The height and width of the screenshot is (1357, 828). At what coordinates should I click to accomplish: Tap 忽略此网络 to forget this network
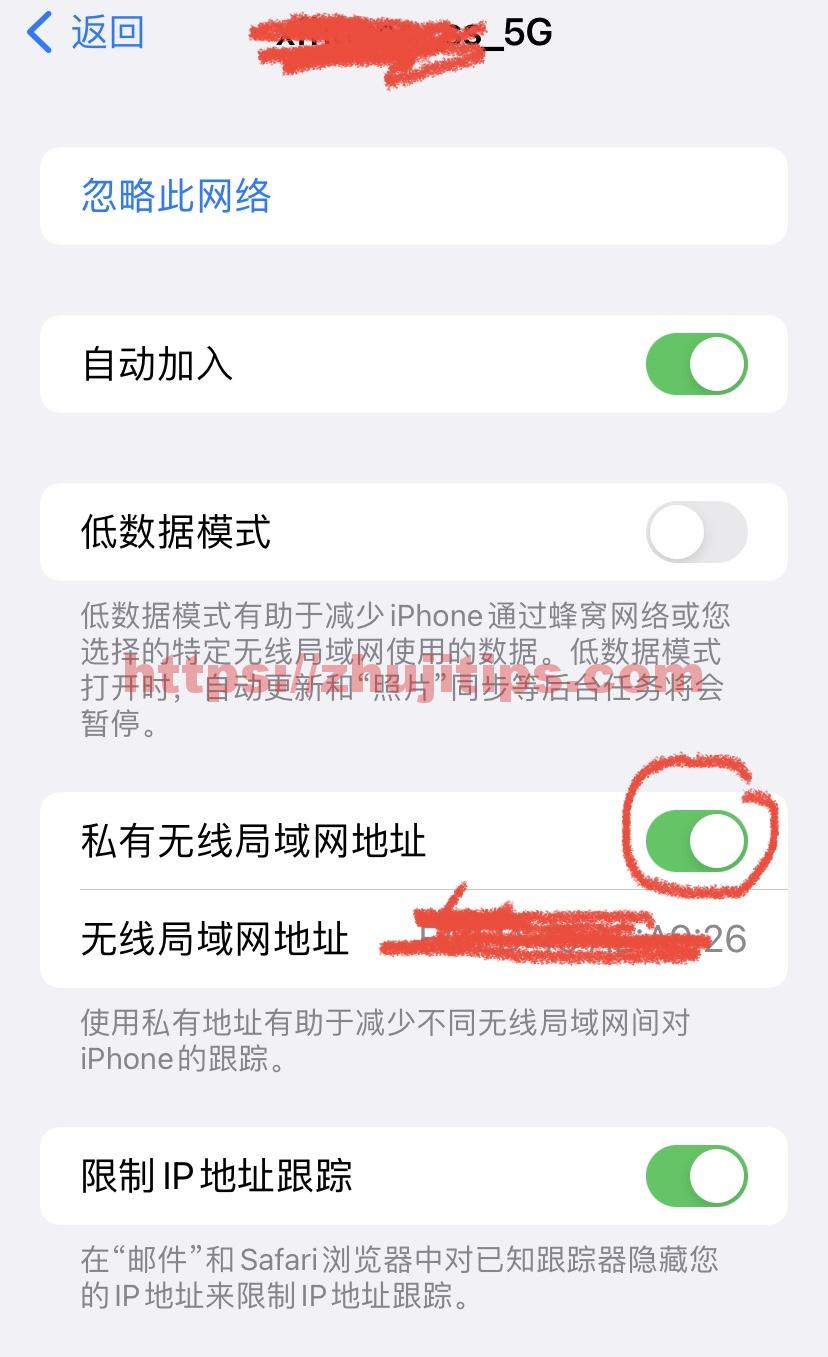tap(174, 196)
